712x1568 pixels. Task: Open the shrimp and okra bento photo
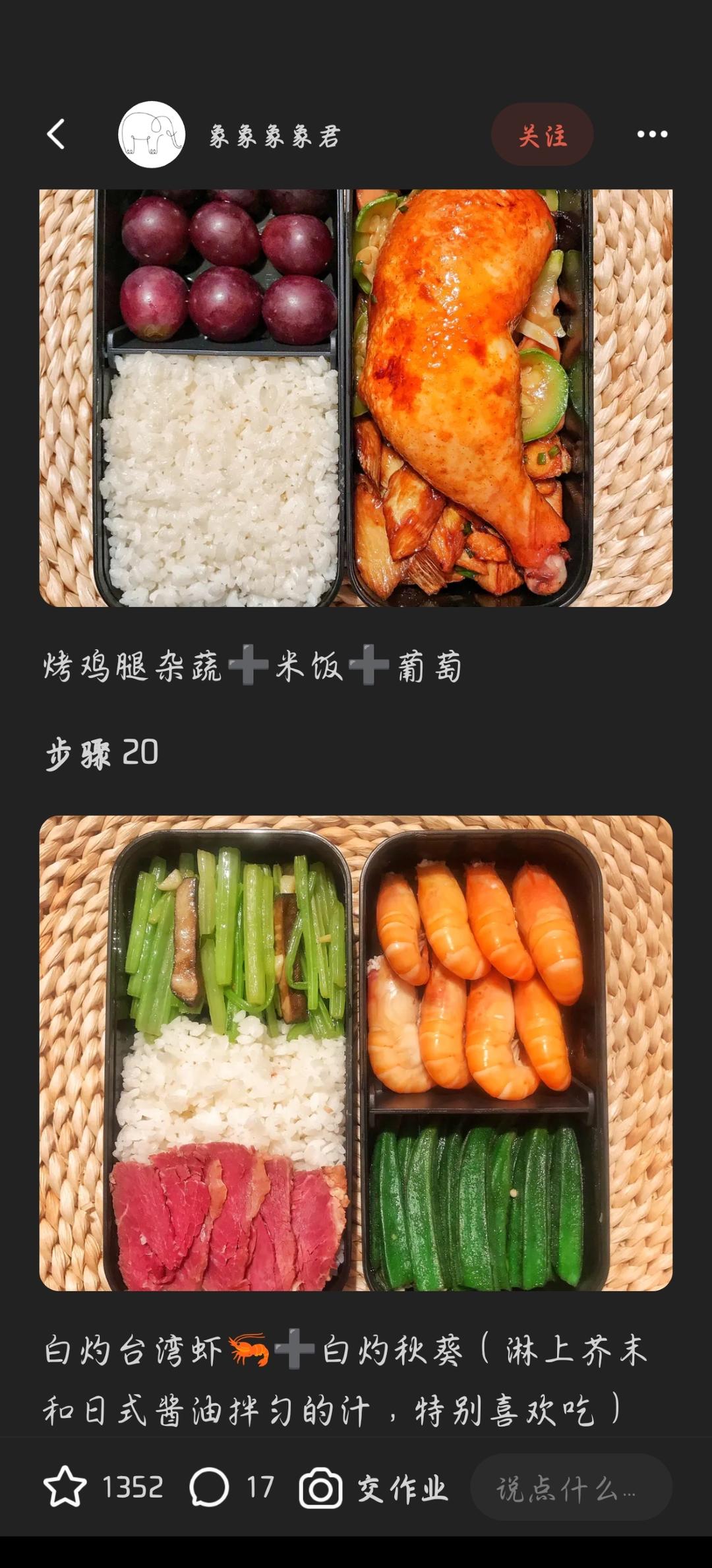tap(356, 1053)
